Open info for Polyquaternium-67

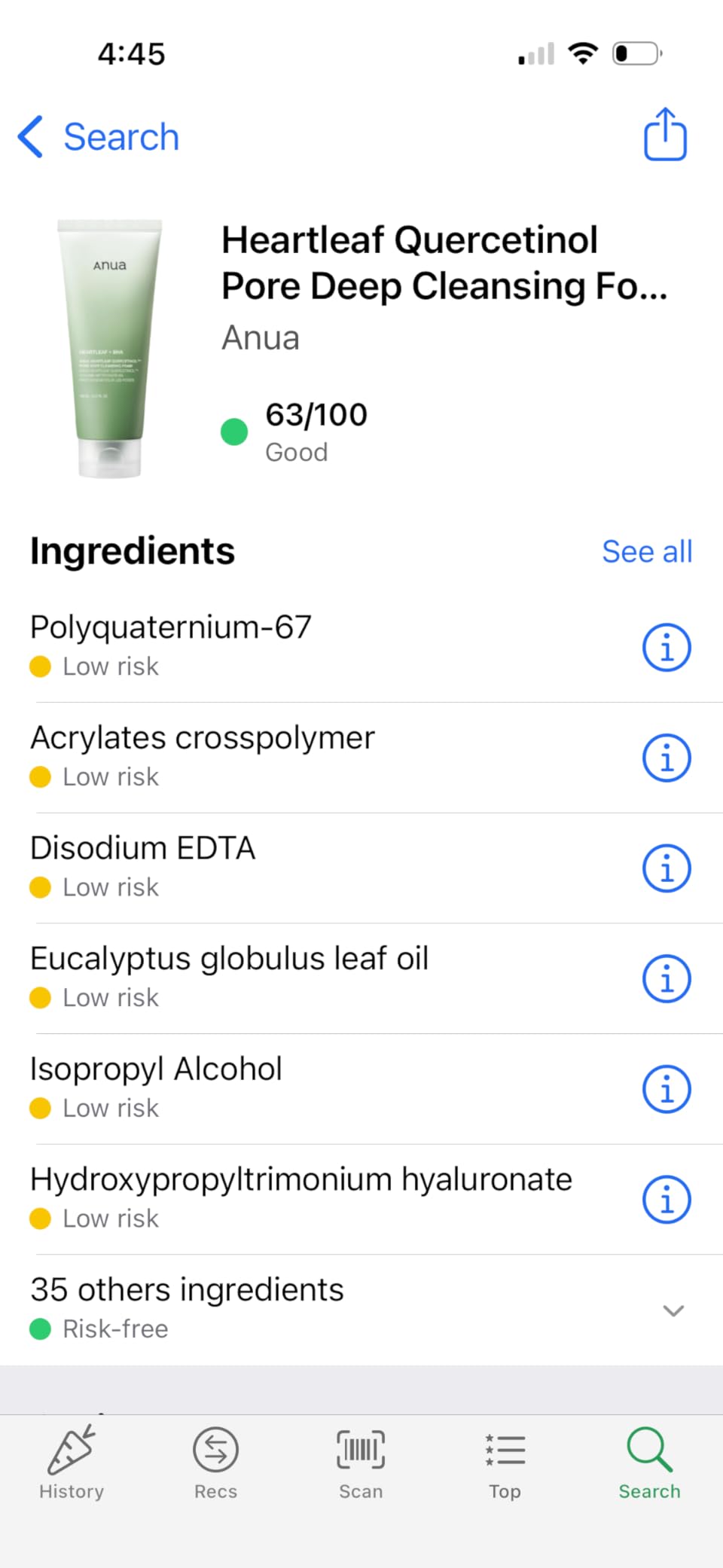pos(667,647)
